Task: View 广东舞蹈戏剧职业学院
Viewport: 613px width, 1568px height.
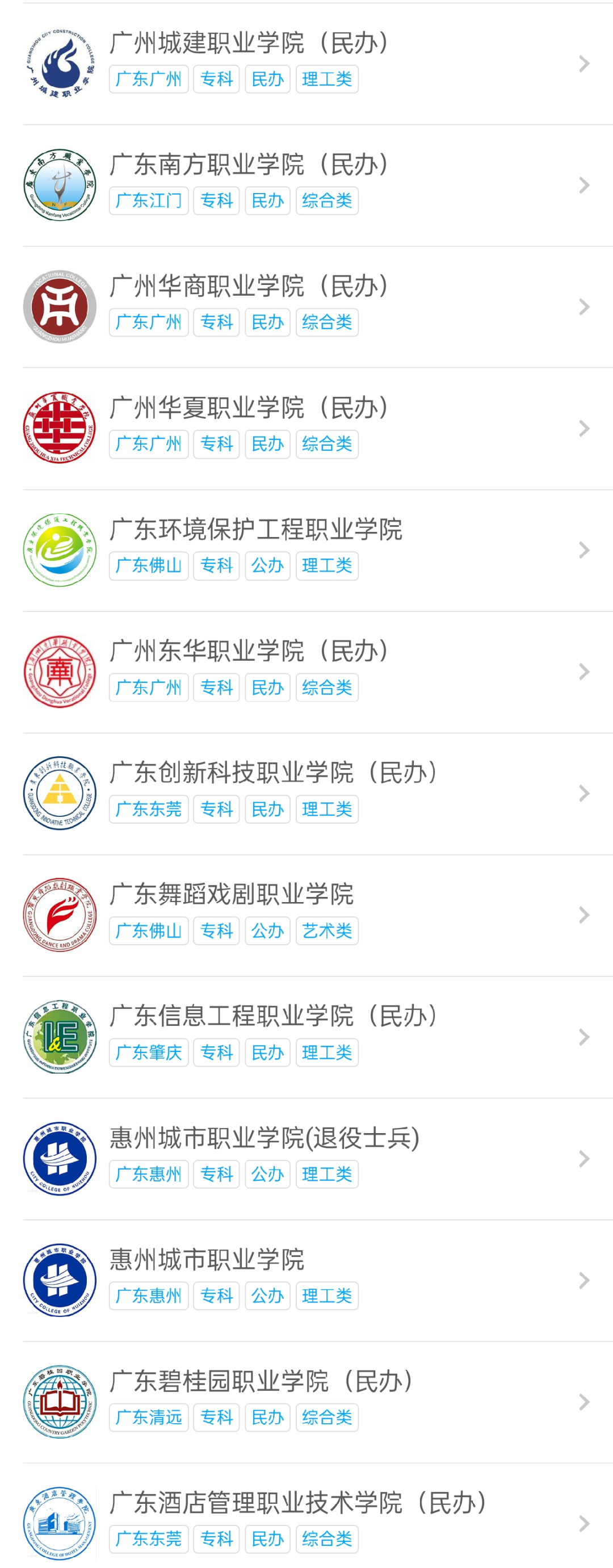Action: (x=232, y=895)
